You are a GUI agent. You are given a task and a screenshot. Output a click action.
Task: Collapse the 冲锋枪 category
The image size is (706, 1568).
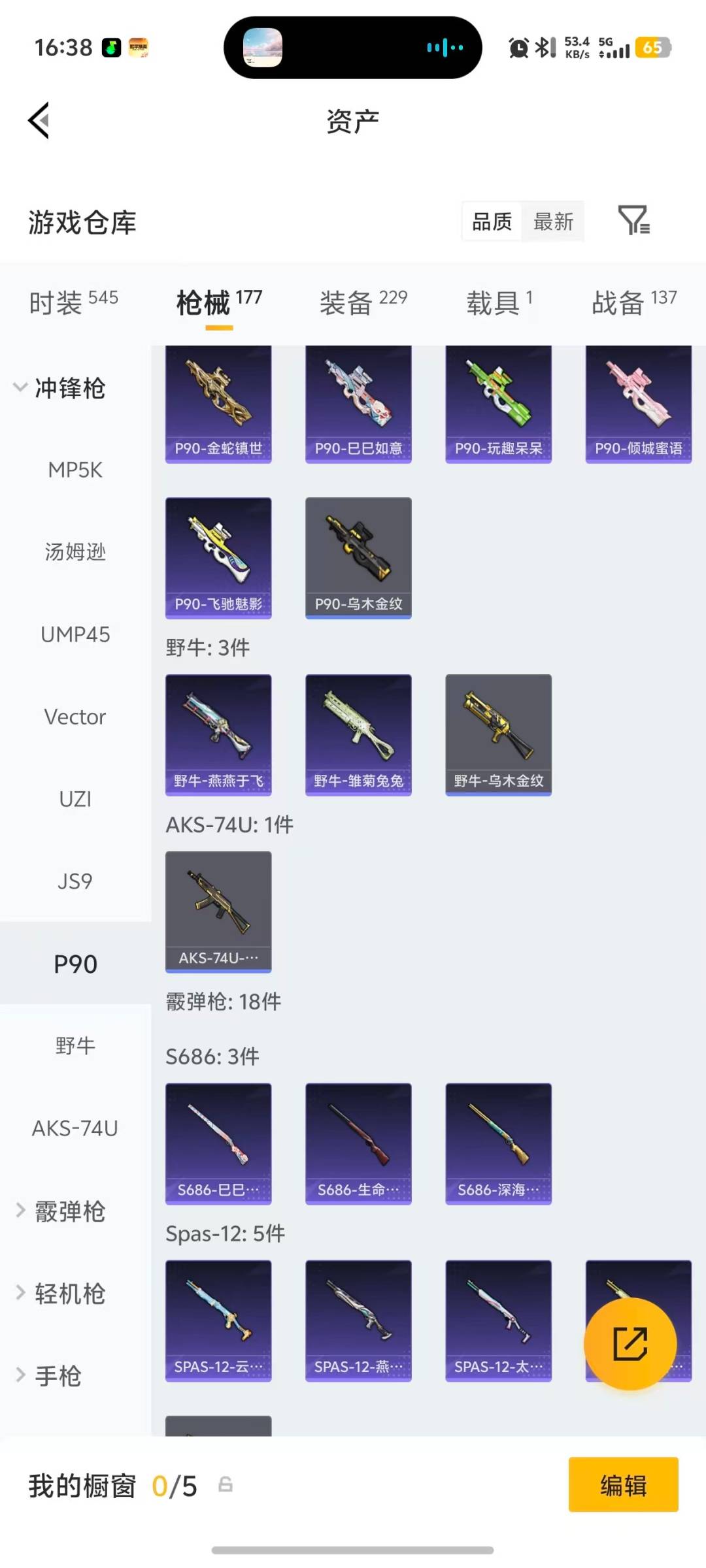pyautogui.click(x=72, y=388)
